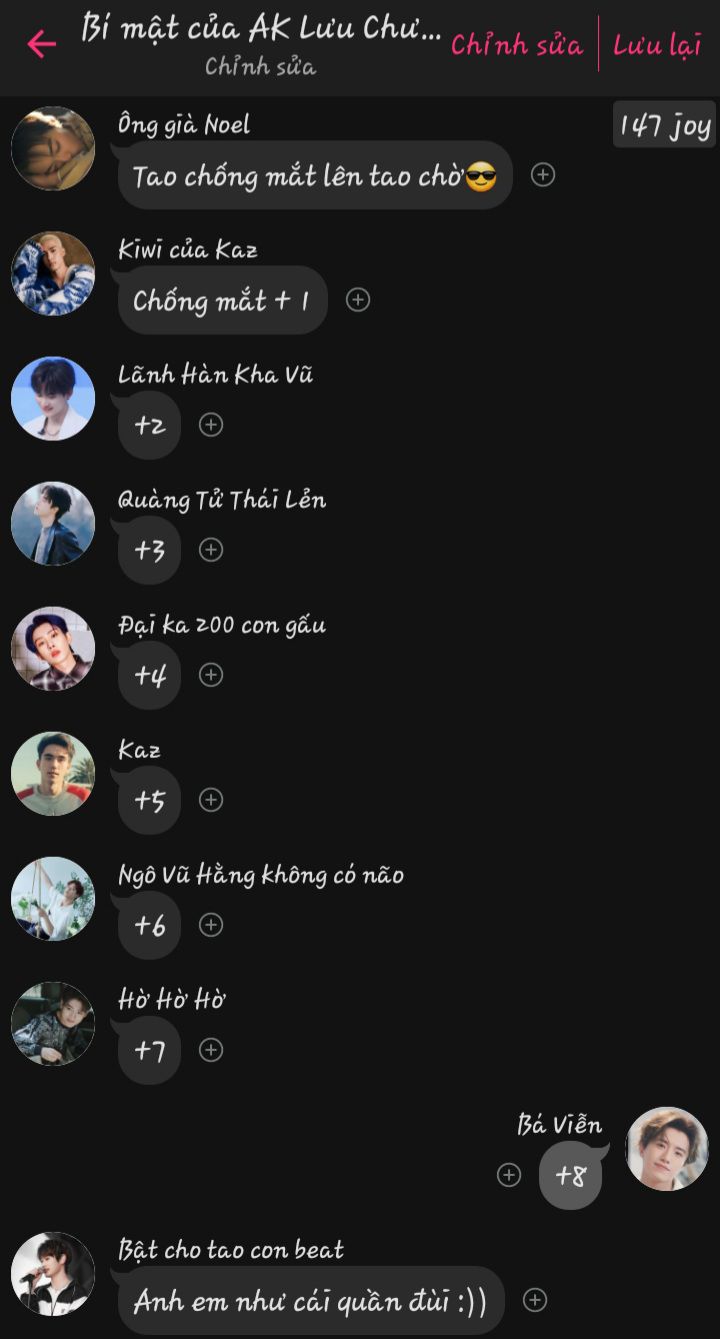This screenshot has width=720, height=1339.
Task: Tap plus icon beside Hờ Hờ Hờ's +7
Action: pos(211,1050)
